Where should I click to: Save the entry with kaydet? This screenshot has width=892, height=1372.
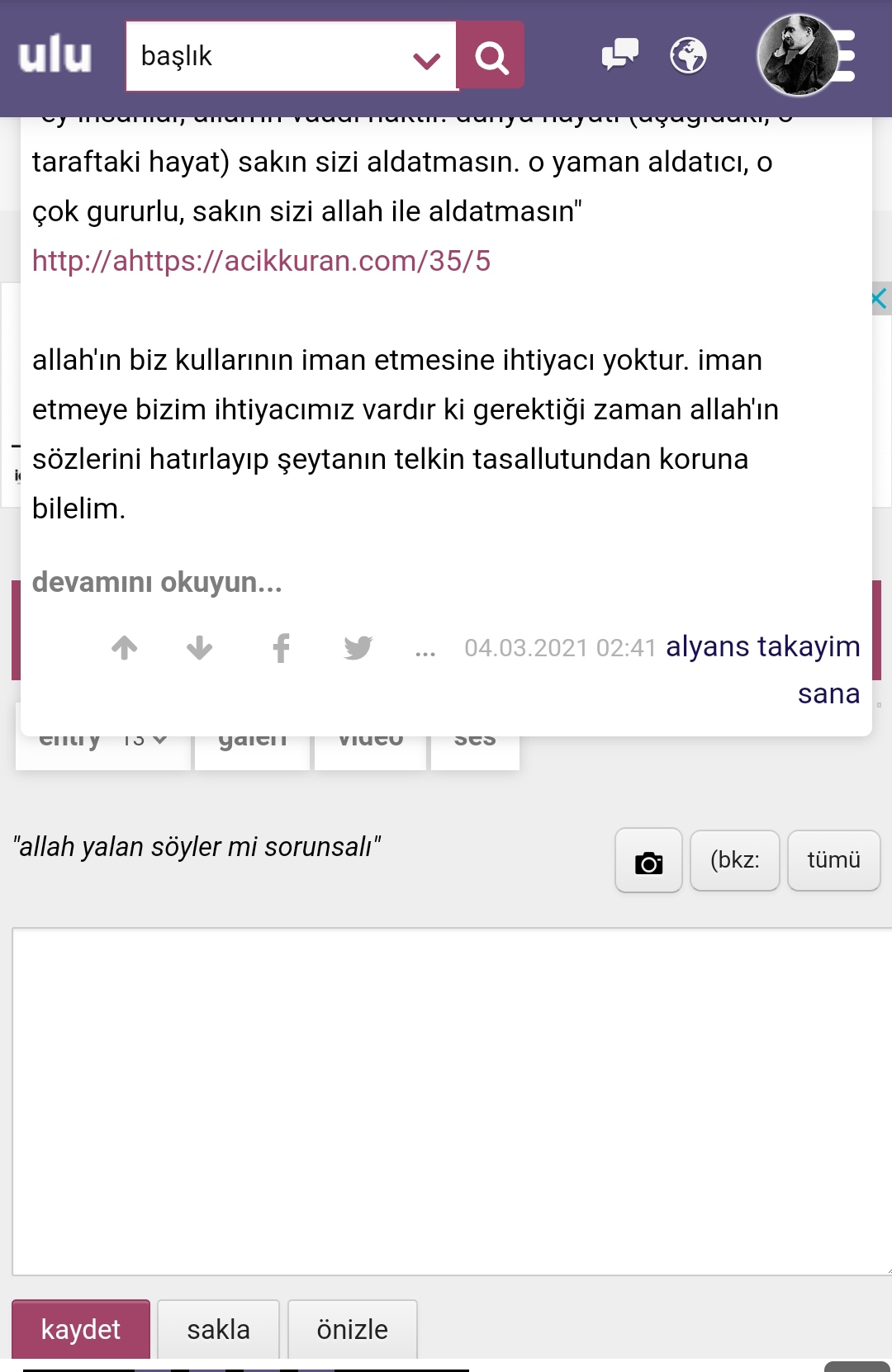pos(81,1329)
